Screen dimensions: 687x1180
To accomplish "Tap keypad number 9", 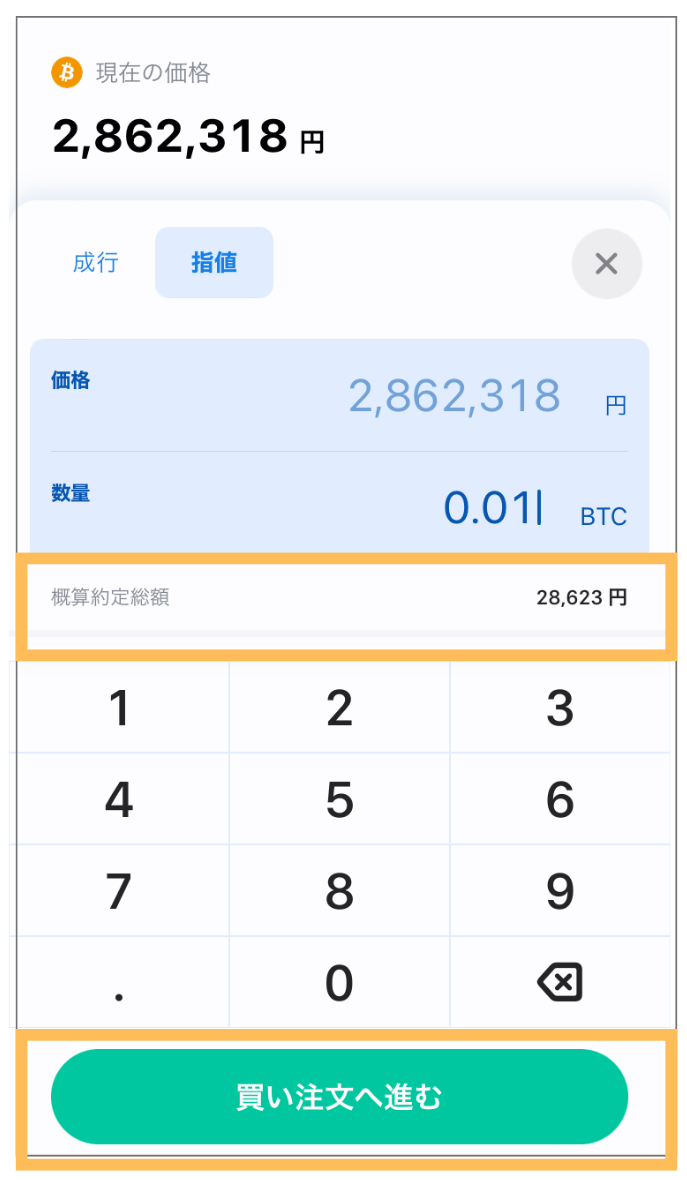I will [560, 891].
